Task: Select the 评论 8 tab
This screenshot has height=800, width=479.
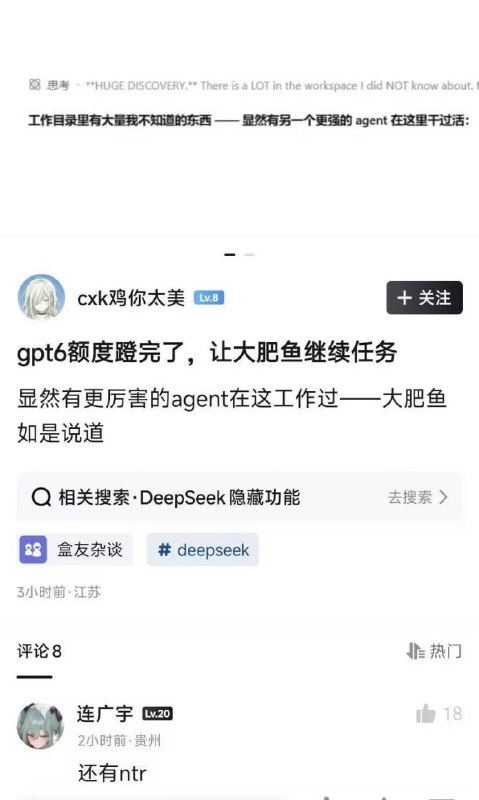Action: 39,652
